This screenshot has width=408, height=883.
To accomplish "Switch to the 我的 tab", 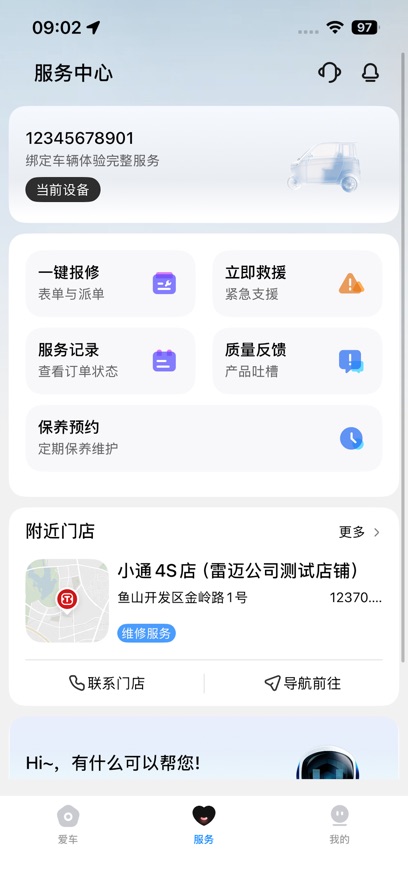I will click(339, 825).
